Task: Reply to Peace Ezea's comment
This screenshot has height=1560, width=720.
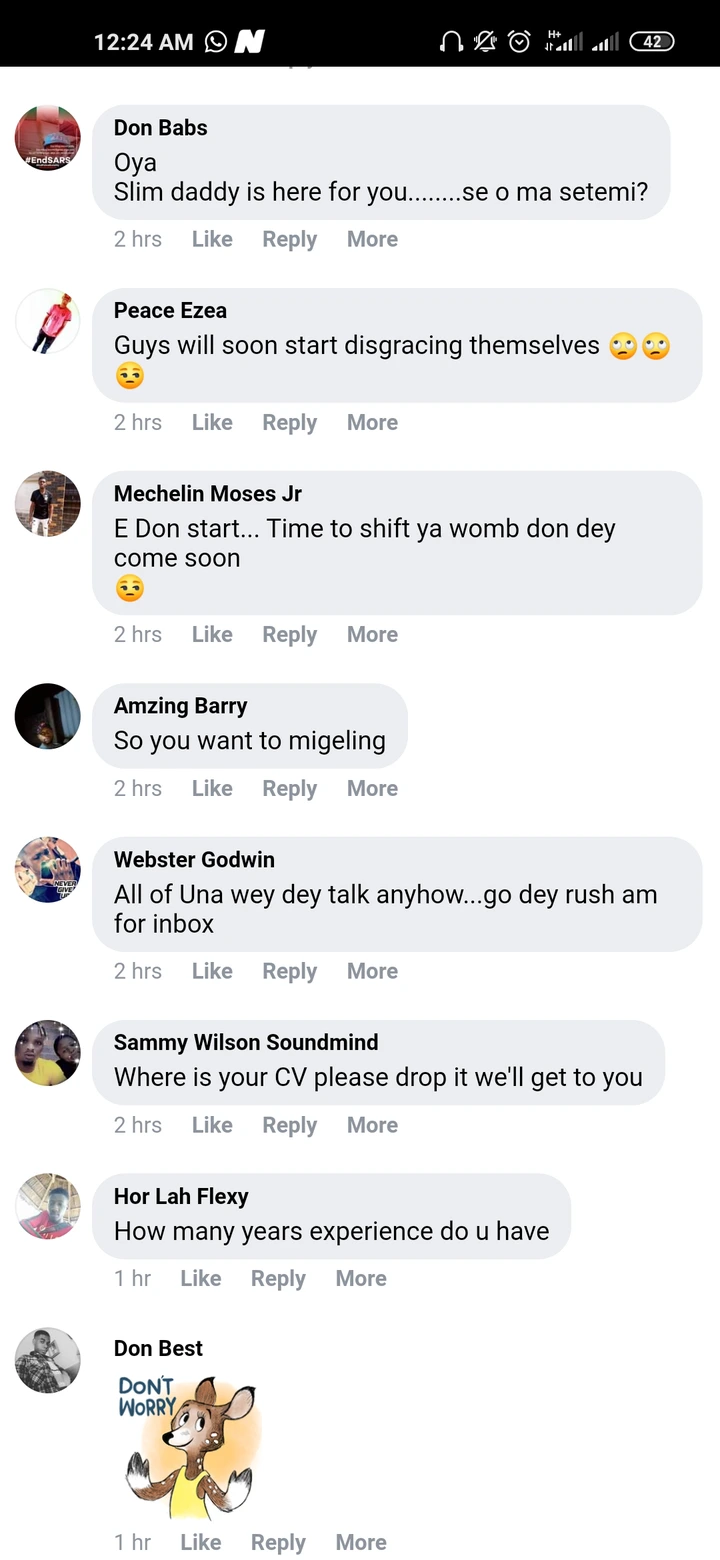Action: [289, 422]
